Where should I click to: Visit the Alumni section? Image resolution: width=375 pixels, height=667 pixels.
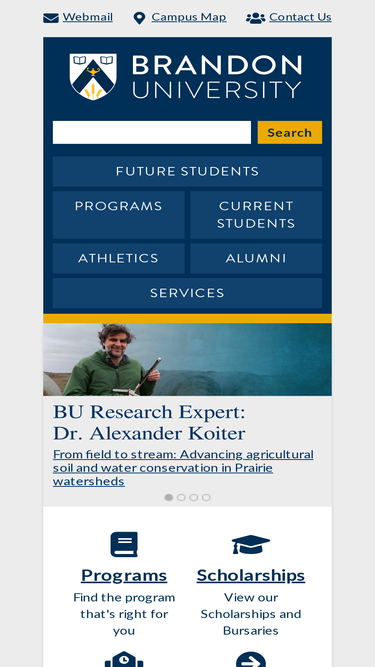pyautogui.click(x=256, y=258)
